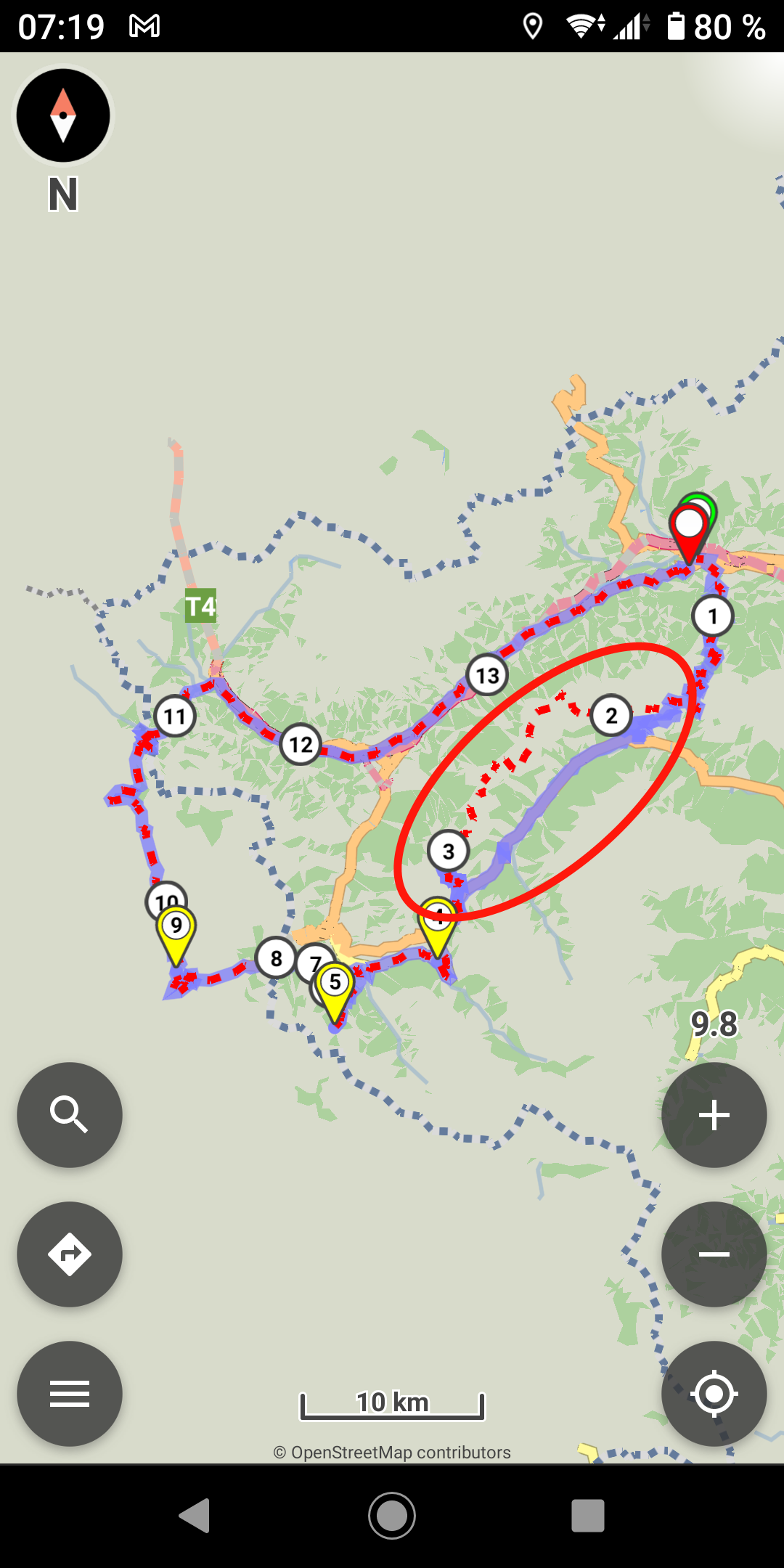Tap the yellow marker numbered 9

(x=176, y=929)
